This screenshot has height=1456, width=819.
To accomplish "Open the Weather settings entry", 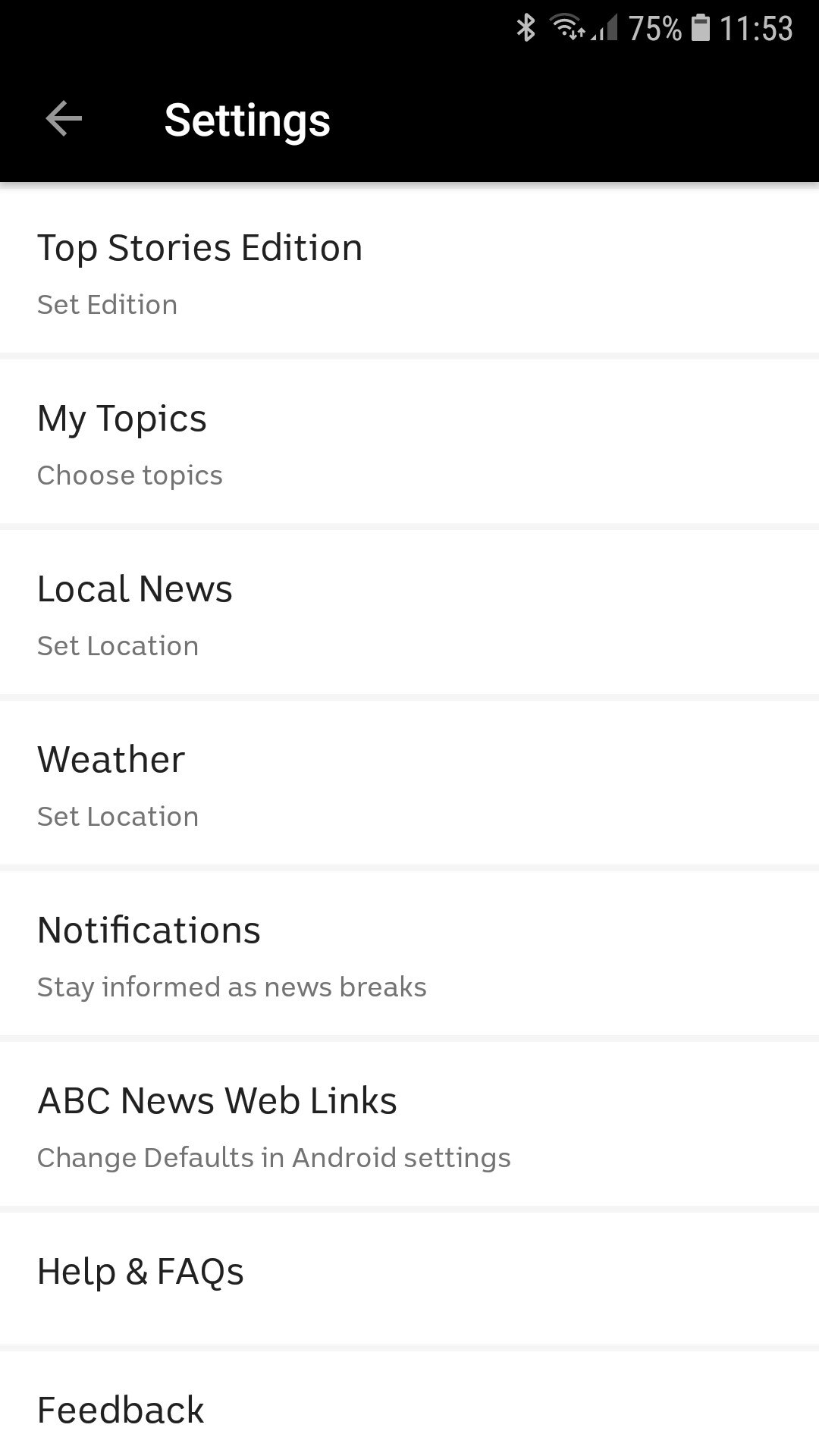I will (x=111, y=759).
